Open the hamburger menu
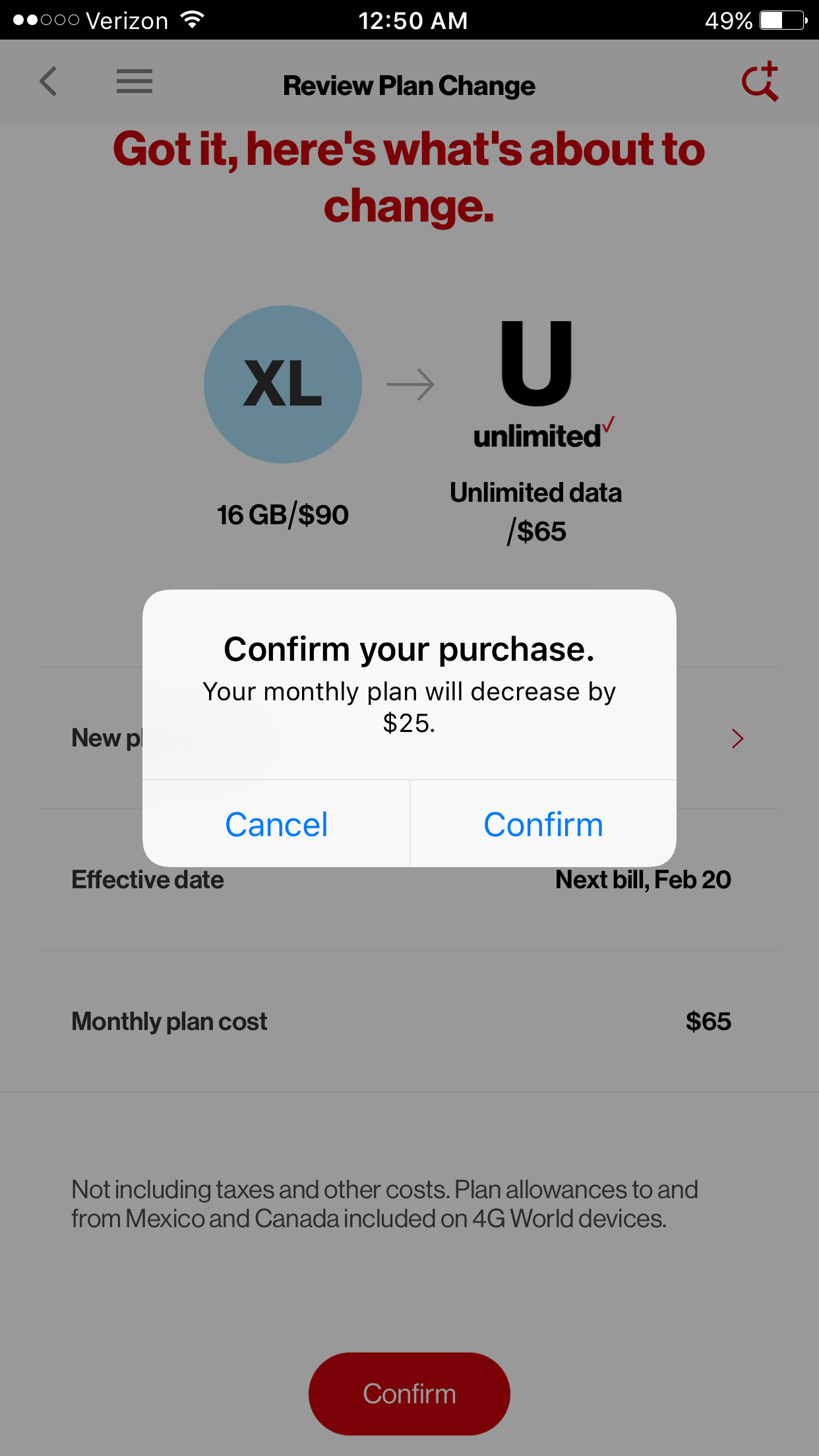Screen dimensions: 819x1456 (135, 82)
